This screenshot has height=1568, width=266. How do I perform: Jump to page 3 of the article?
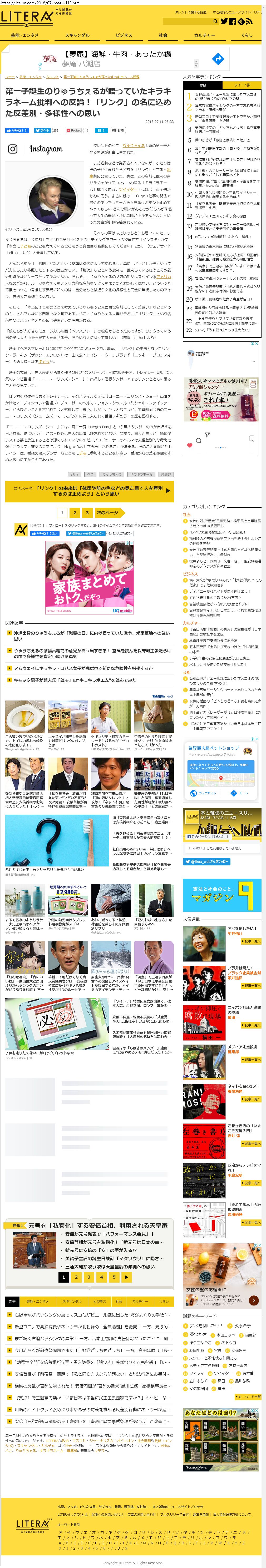pos(87,512)
